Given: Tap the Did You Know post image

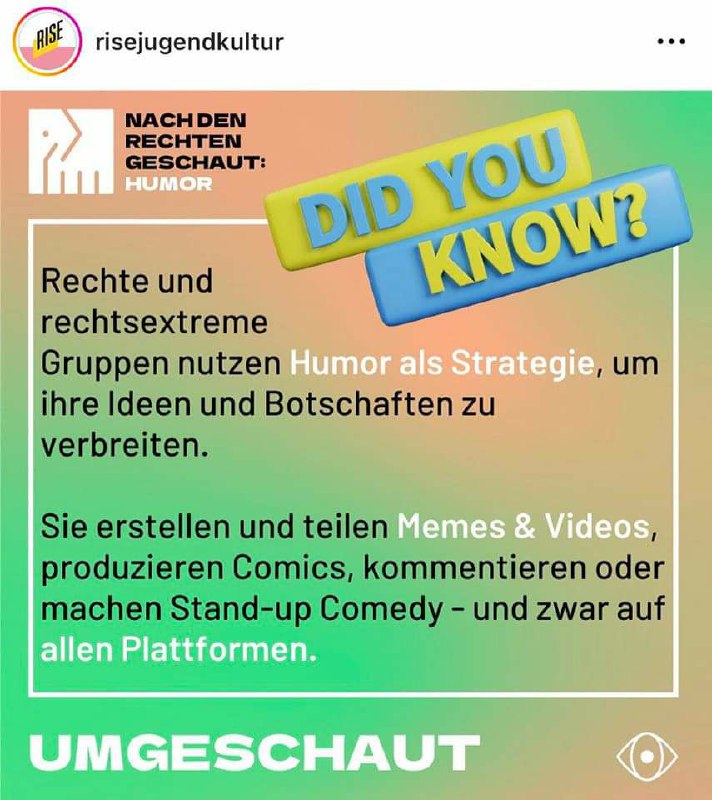Looking at the screenshot, I should click(356, 445).
